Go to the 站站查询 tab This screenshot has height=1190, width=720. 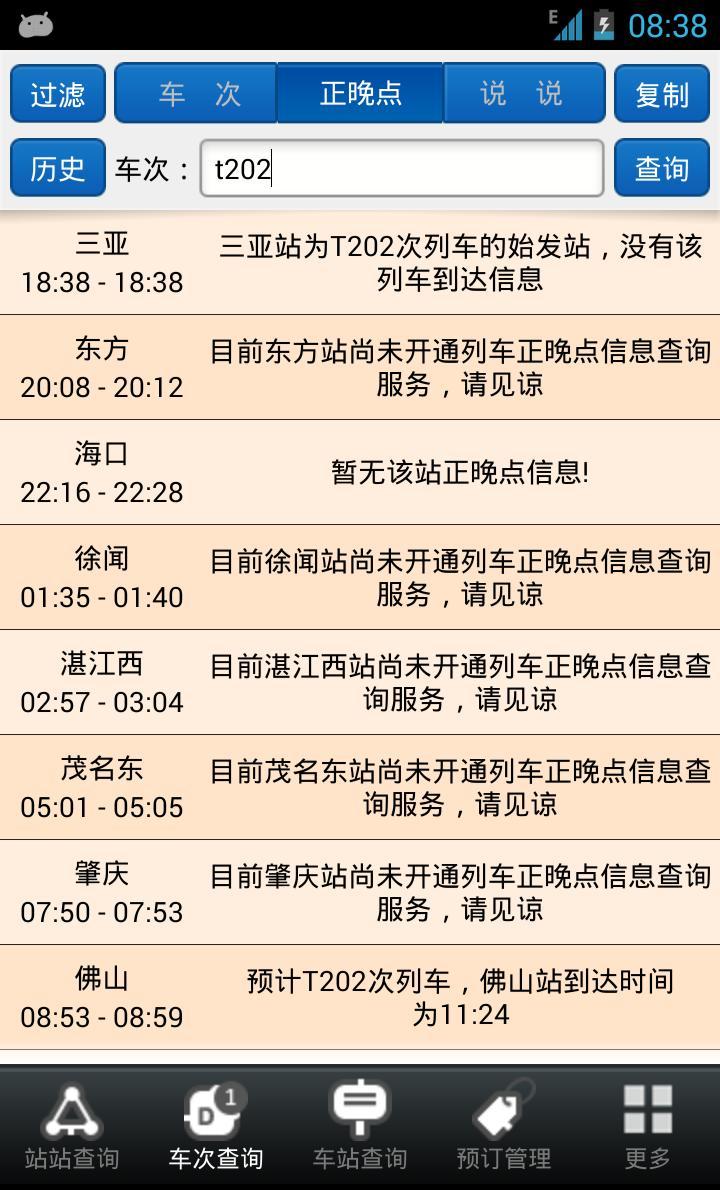[72, 1128]
